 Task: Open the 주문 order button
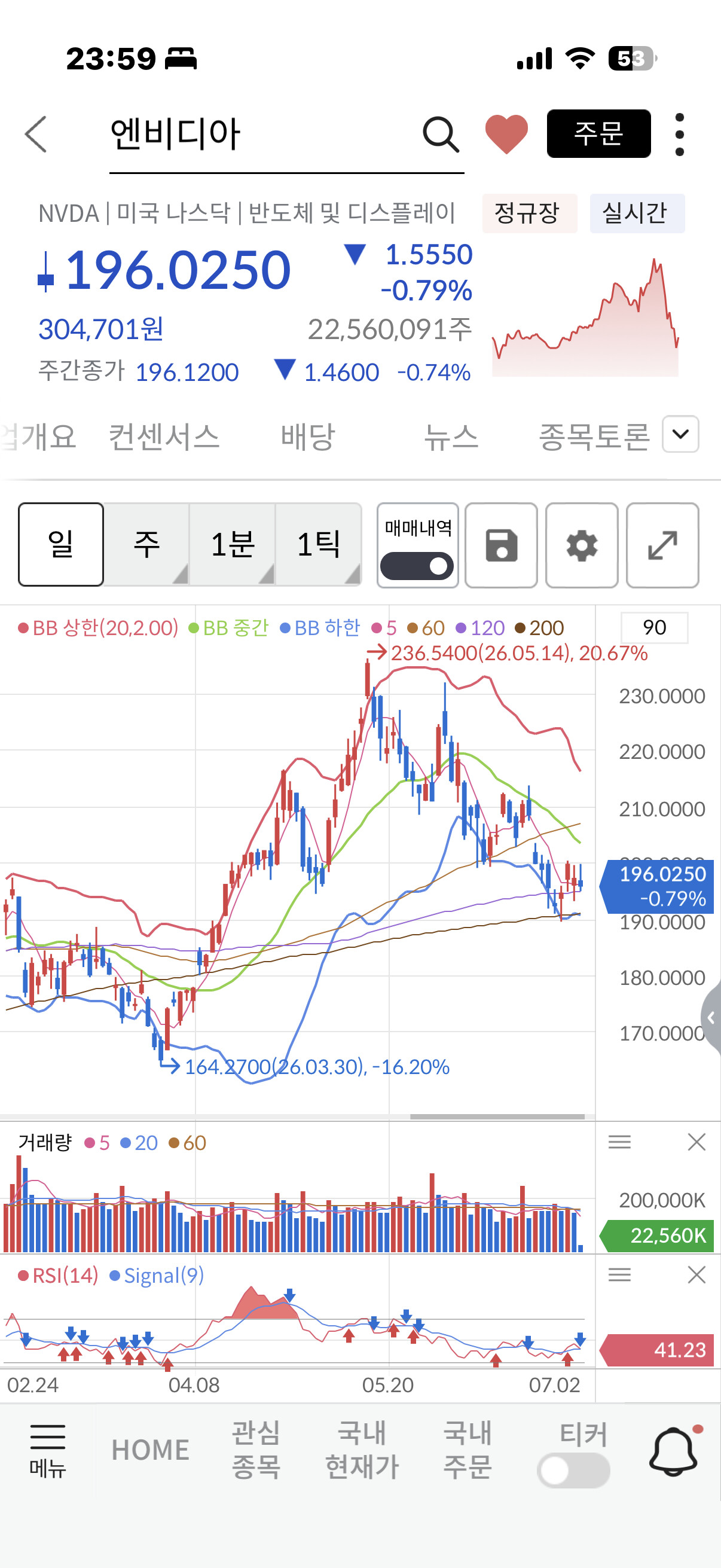[x=598, y=134]
